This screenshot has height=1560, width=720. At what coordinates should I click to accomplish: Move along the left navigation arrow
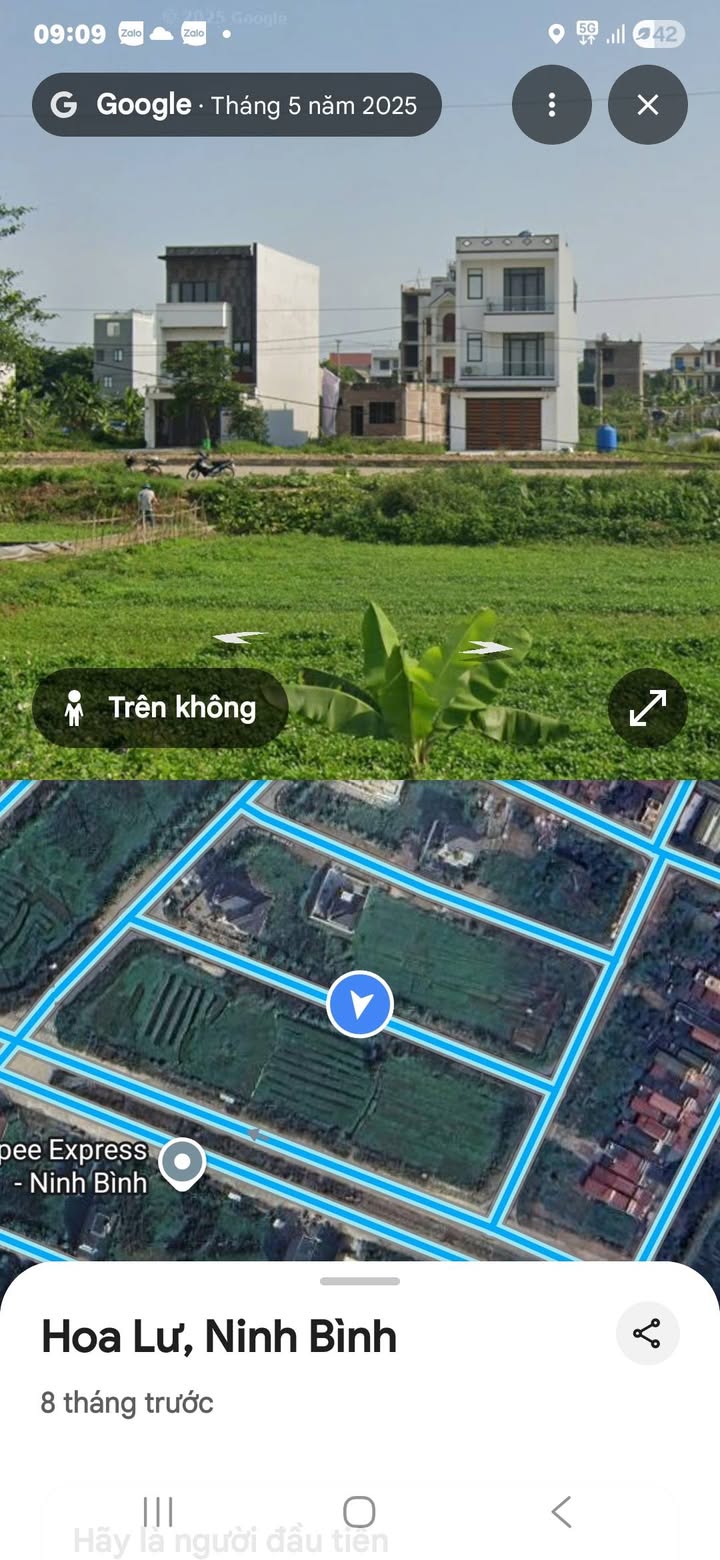pyautogui.click(x=238, y=637)
